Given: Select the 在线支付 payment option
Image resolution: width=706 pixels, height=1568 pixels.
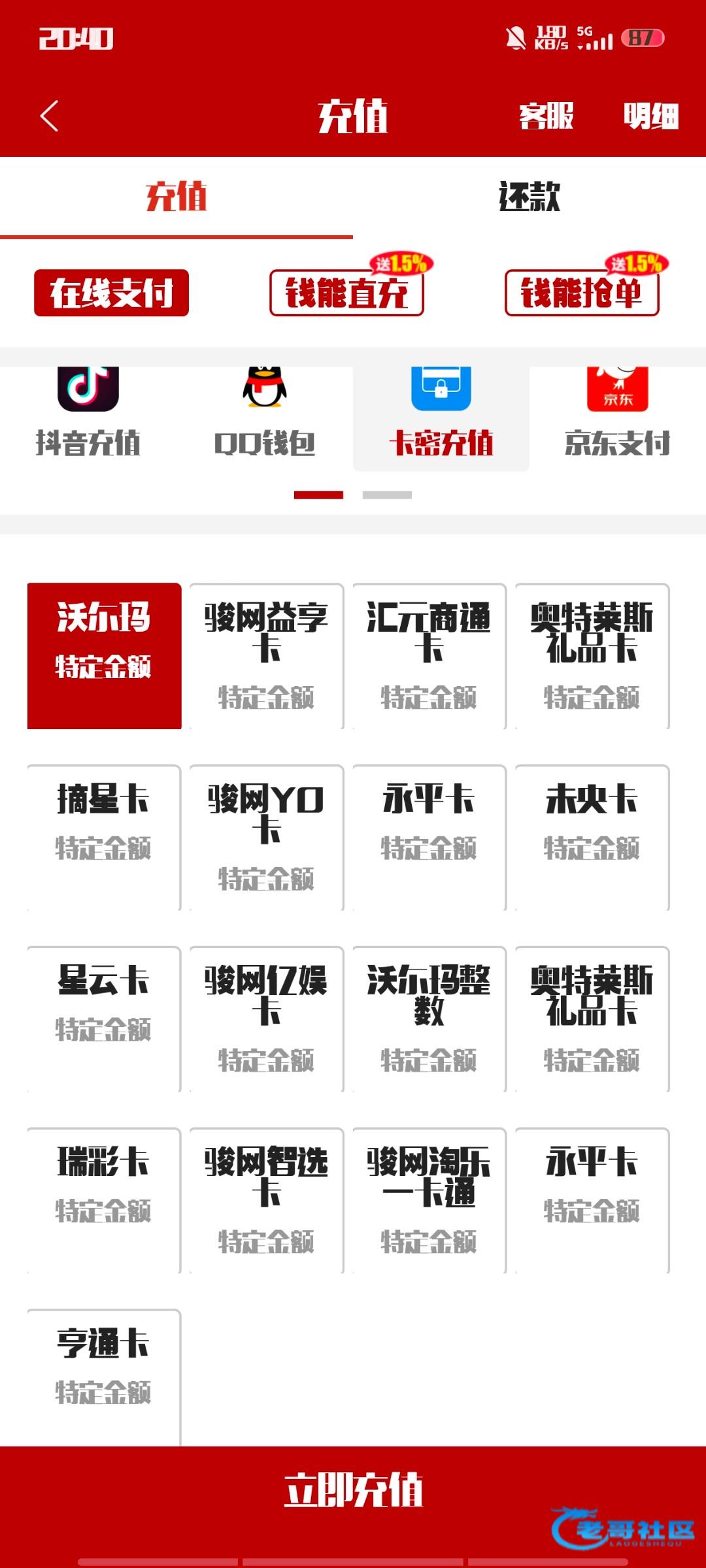Looking at the screenshot, I should tap(111, 293).
